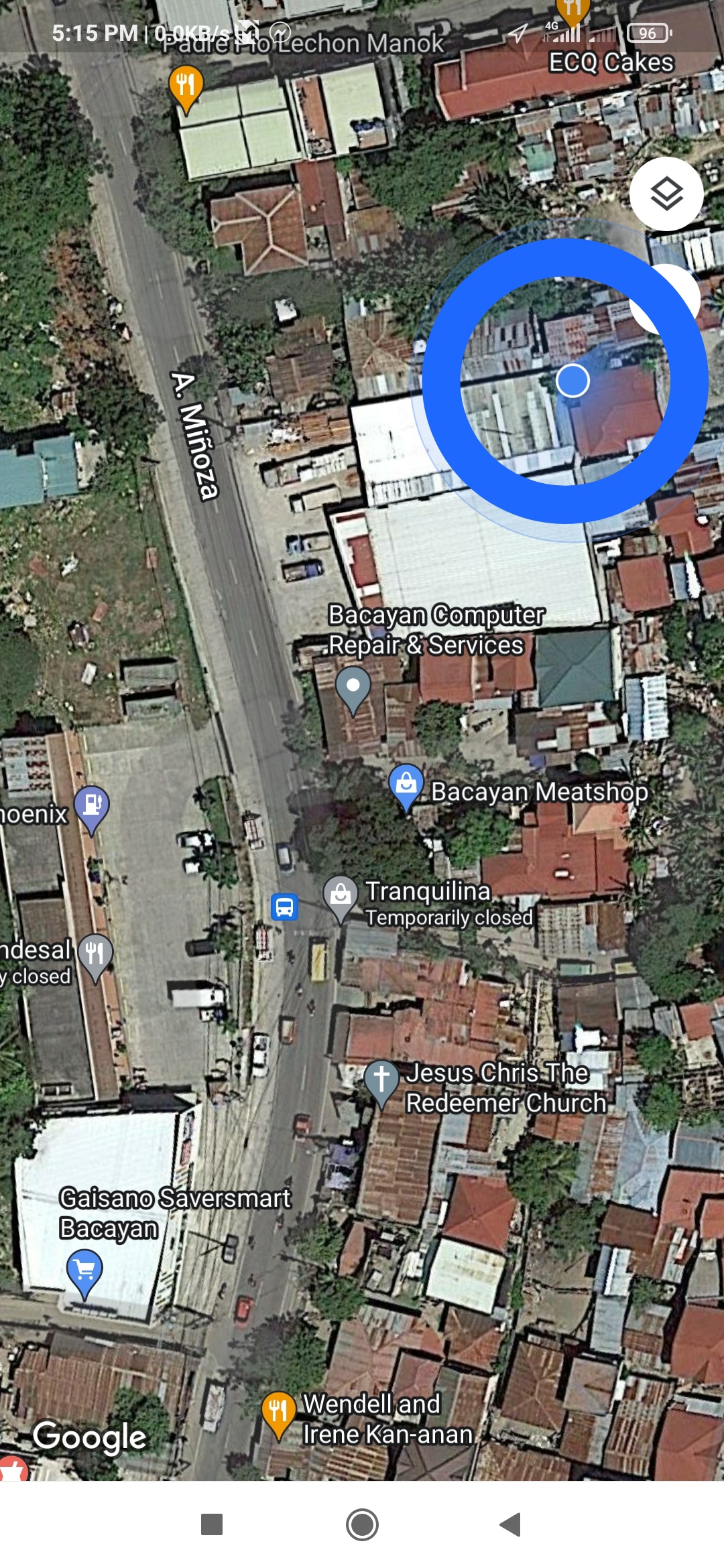The height and width of the screenshot is (1568, 724).
Task: Select the temporarily closed Pandesal restaurant pin
Action: 95,956
